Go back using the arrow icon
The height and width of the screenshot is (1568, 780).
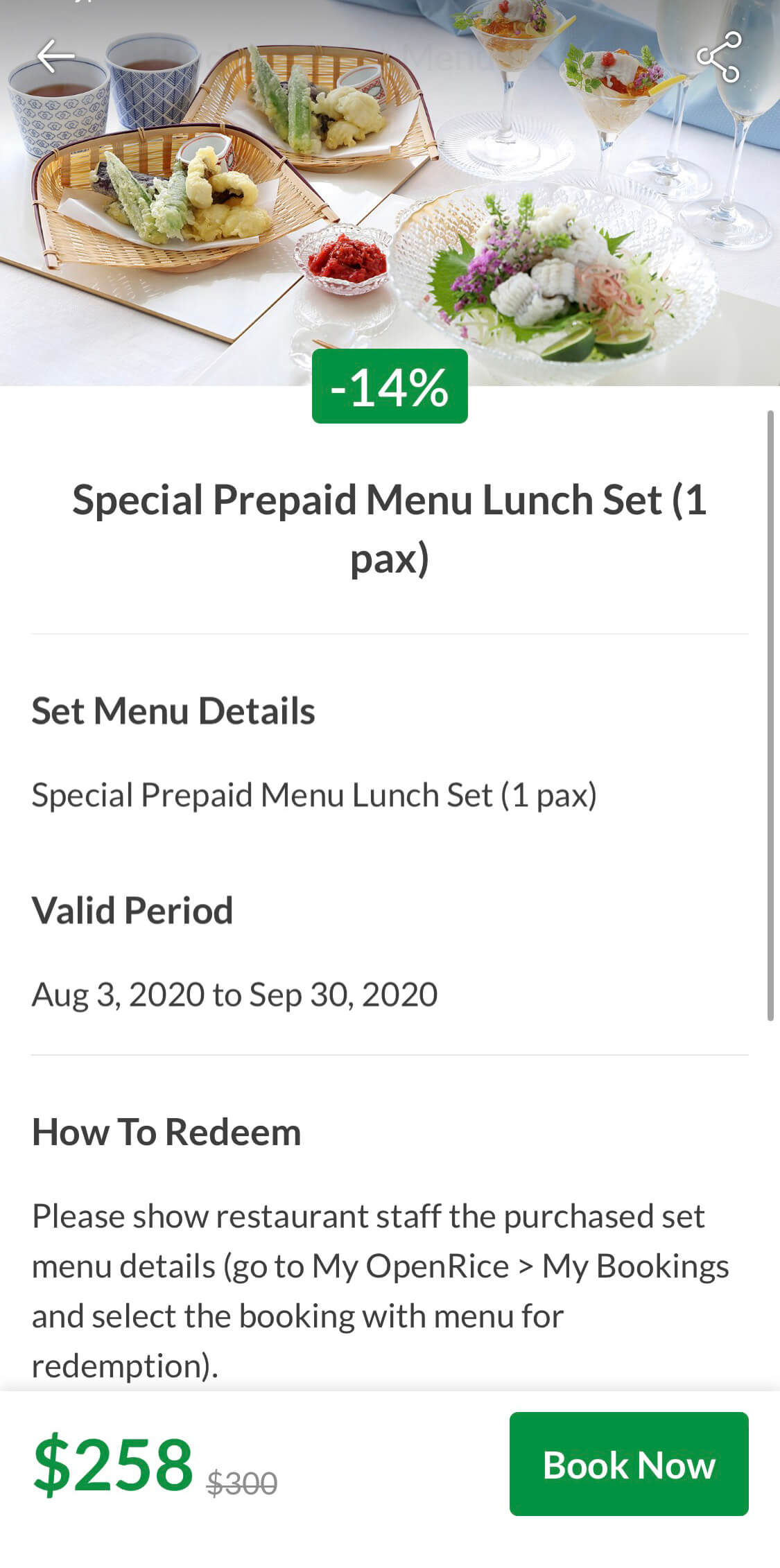[x=55, y=56]
